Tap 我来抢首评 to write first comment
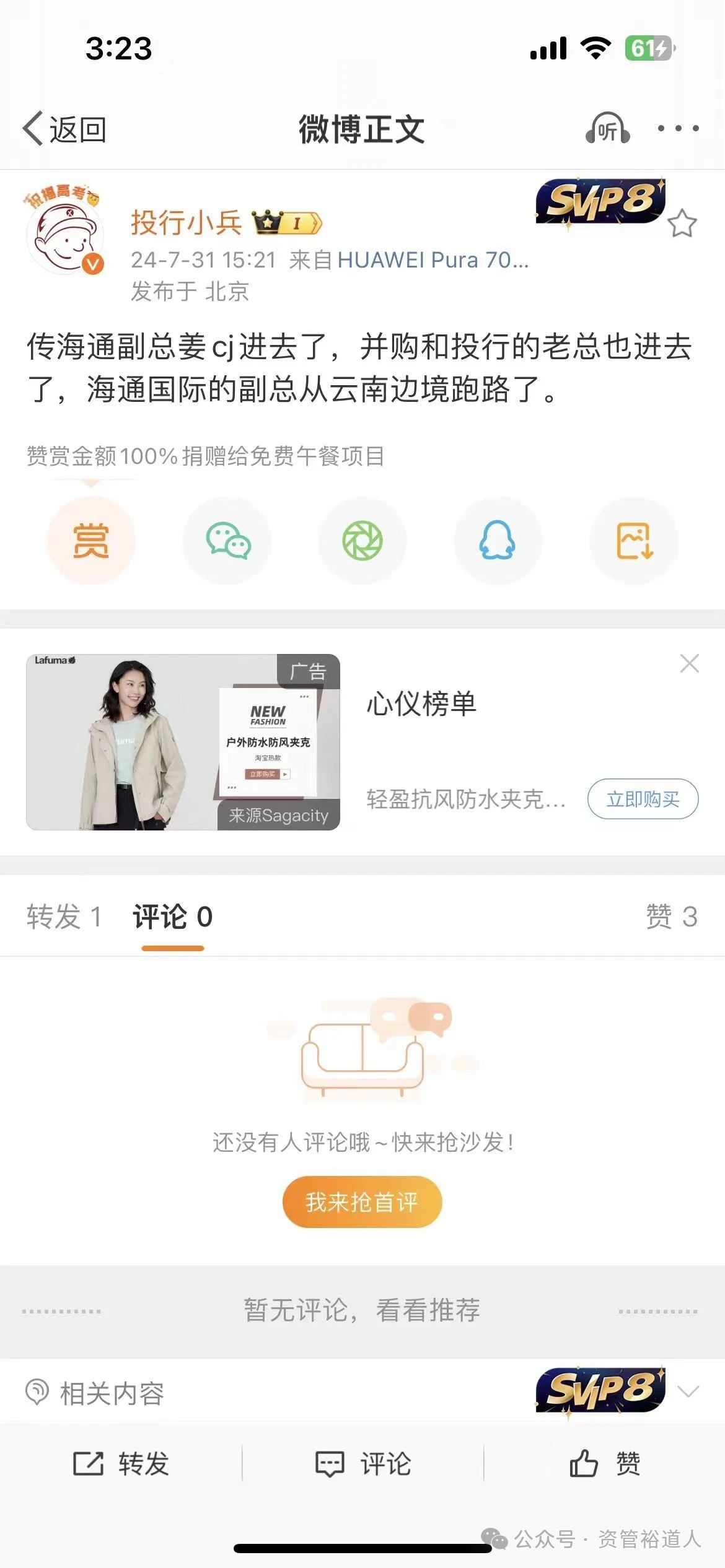The width and height of the screenshot is (725, 1568). point(362,1202)
